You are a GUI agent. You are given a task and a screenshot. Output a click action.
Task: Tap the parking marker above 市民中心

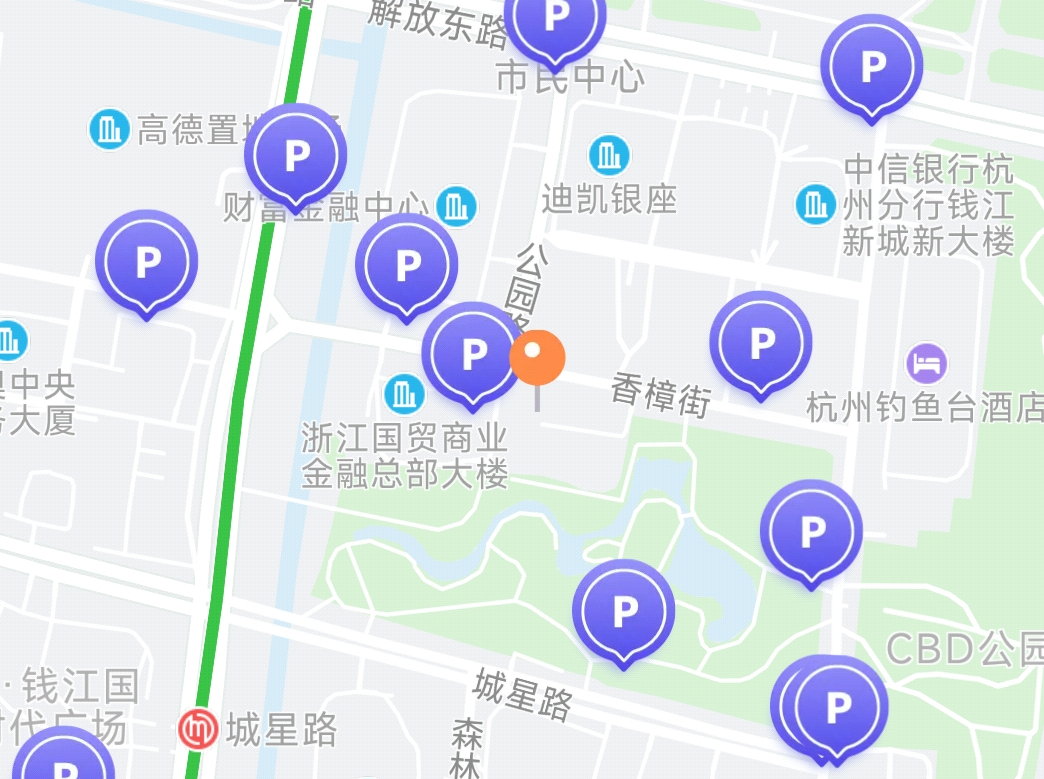[x=555, y=20]
